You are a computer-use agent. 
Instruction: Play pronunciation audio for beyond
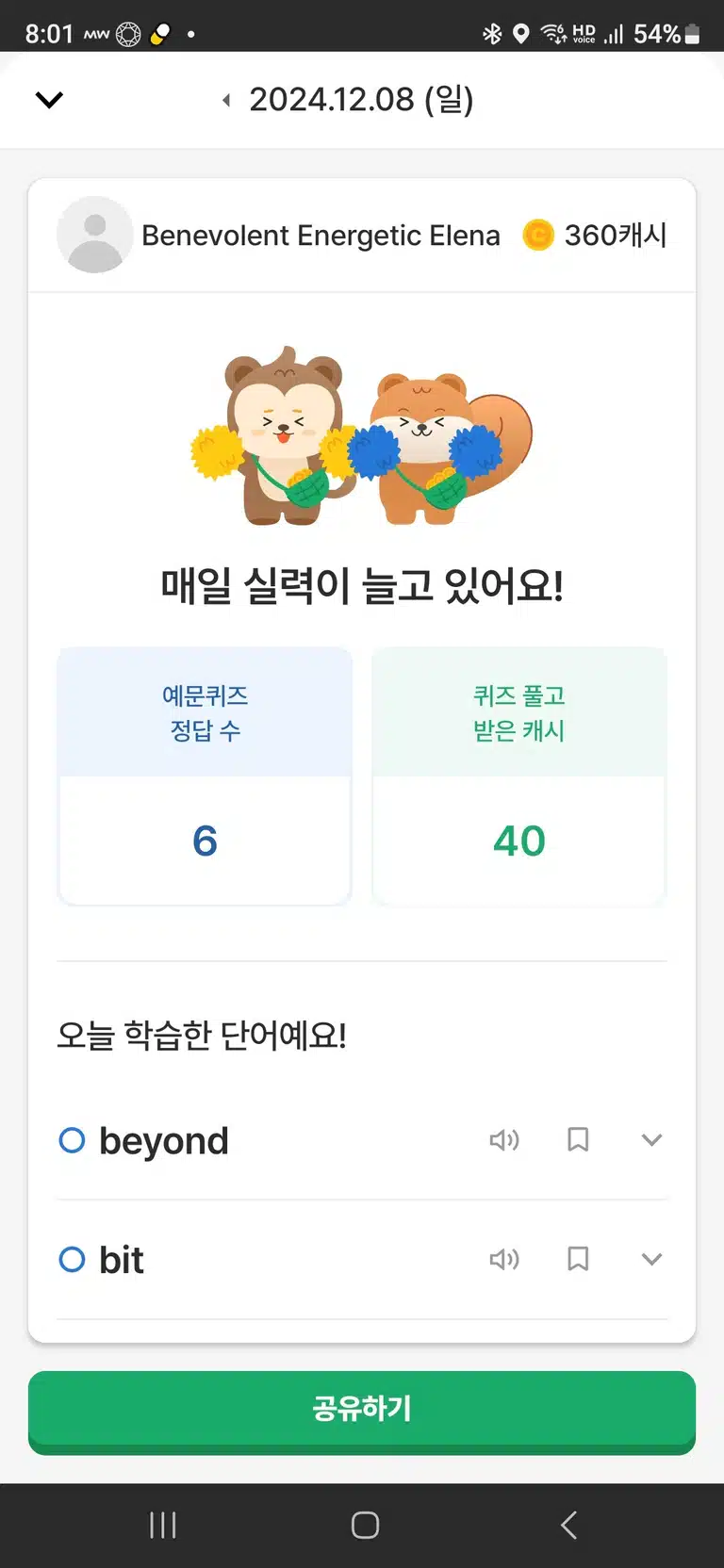tap(504, 1140)
